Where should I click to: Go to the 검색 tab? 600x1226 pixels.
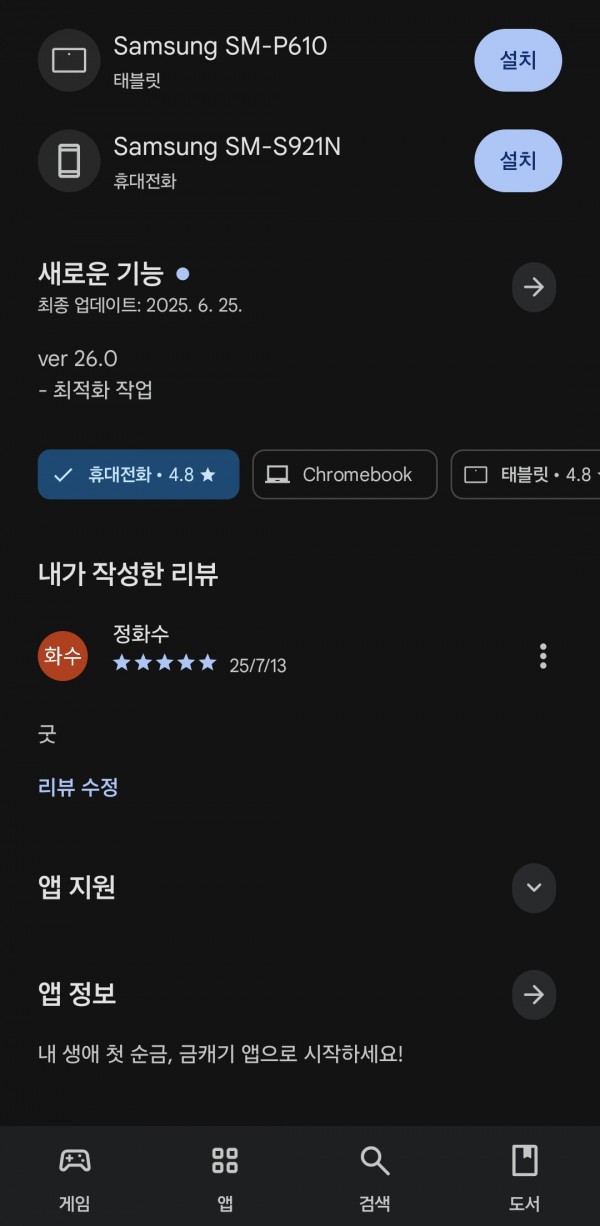point(375,1178)
